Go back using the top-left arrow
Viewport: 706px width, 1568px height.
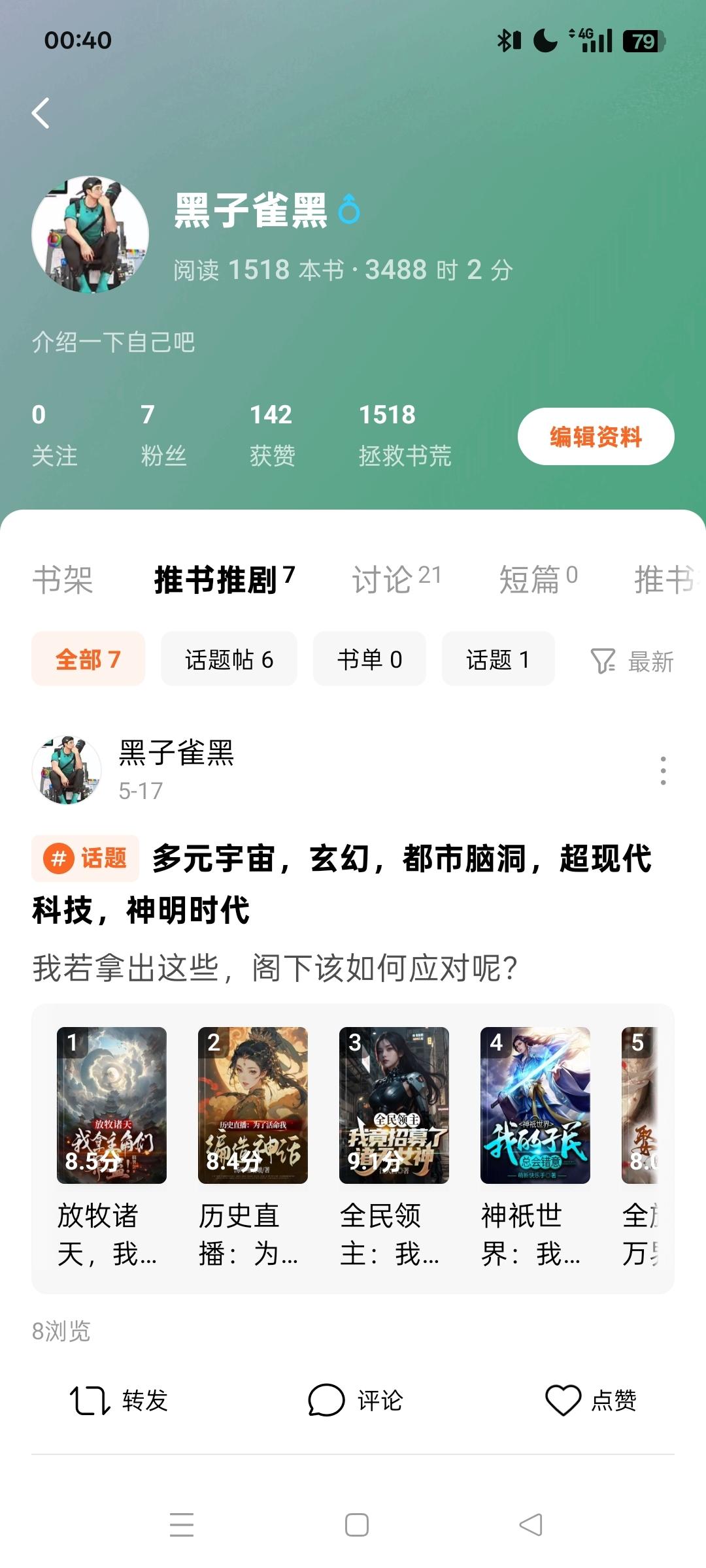(41, 113)
